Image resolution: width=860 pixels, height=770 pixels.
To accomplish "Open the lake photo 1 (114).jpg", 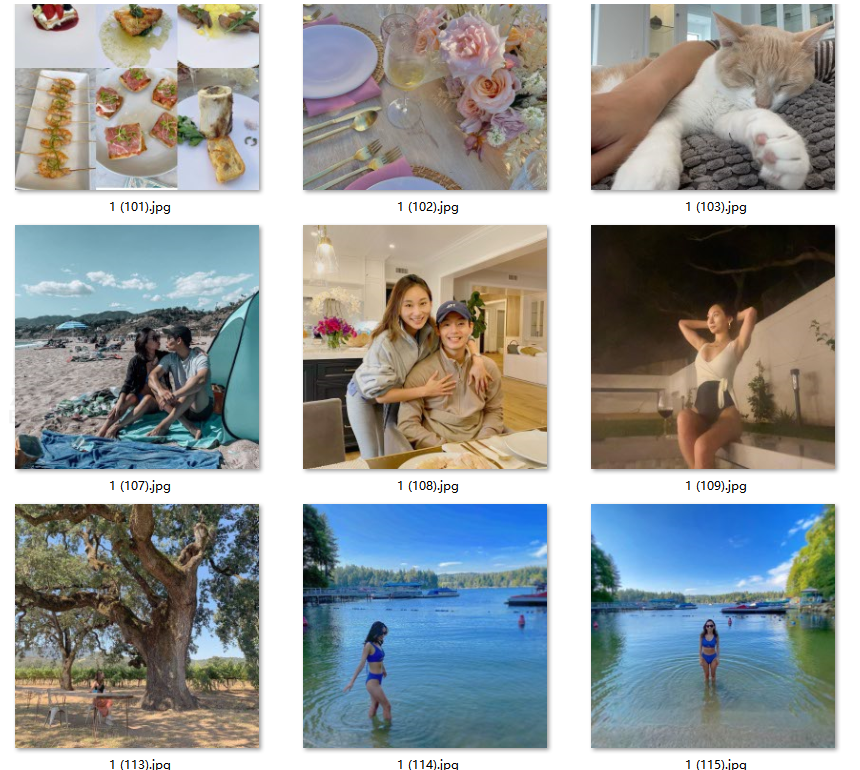I will pyautogui.click(x=425, y=626).
